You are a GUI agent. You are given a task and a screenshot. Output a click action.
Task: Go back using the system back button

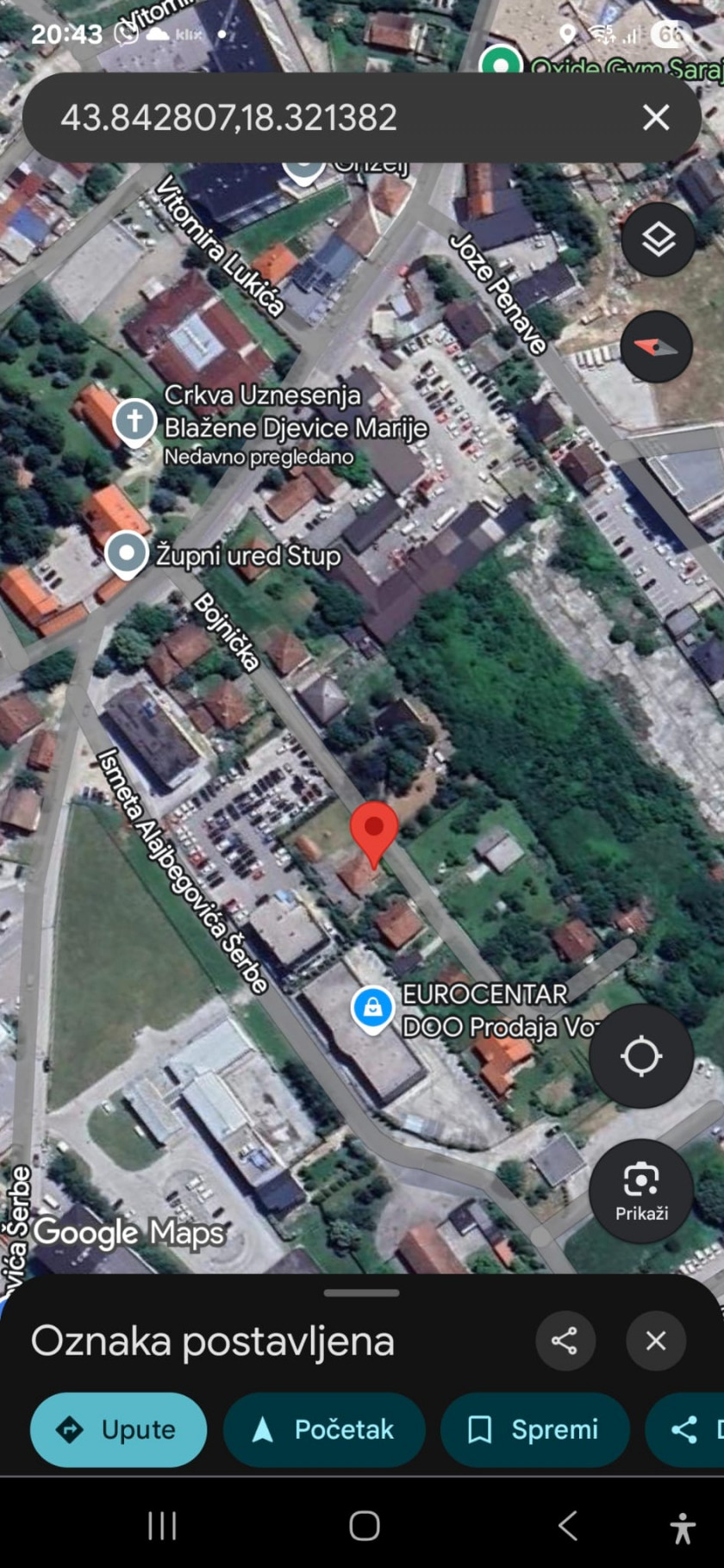tap(567, 1526)
